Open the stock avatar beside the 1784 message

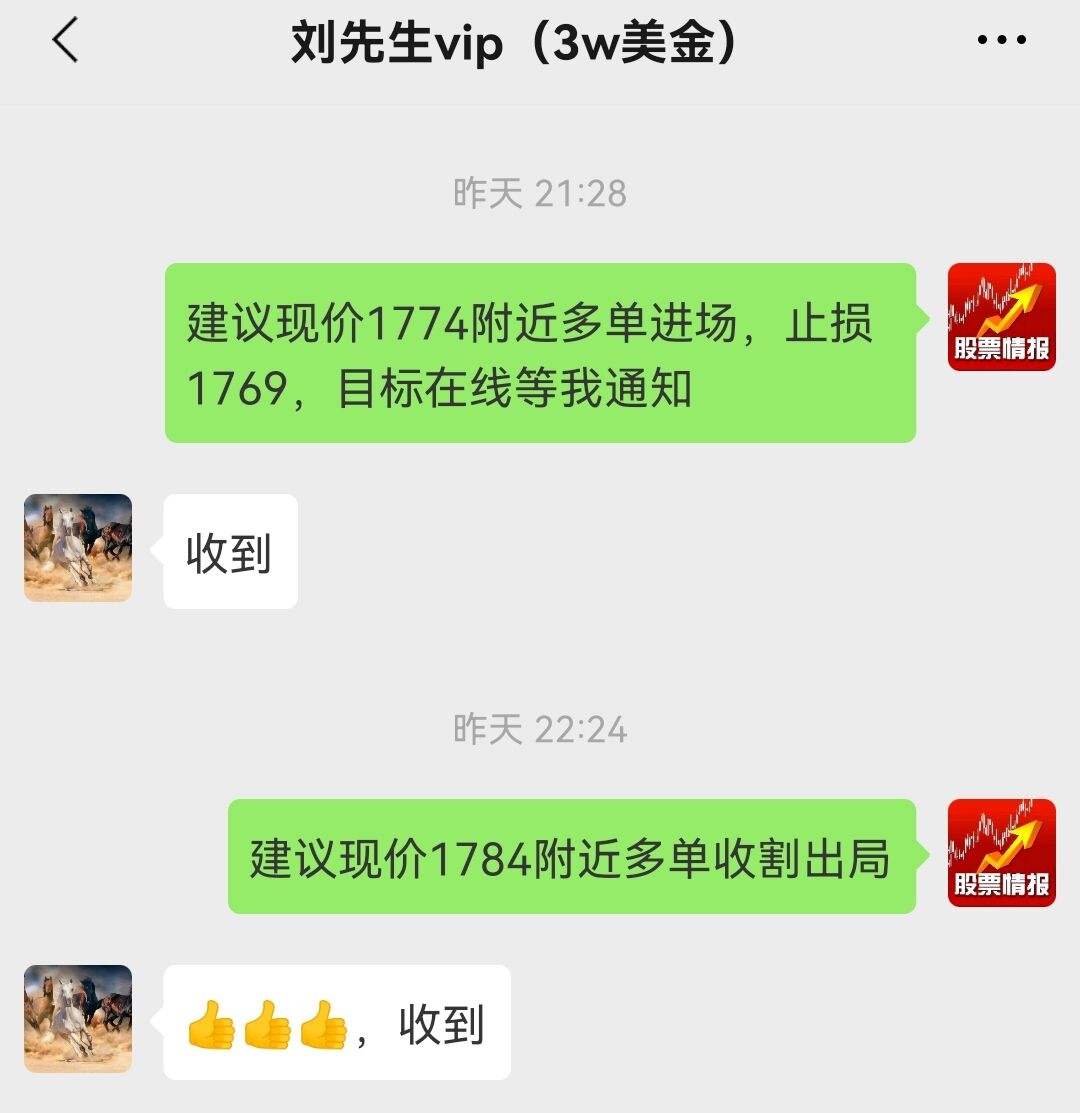tap(1001, 853)
